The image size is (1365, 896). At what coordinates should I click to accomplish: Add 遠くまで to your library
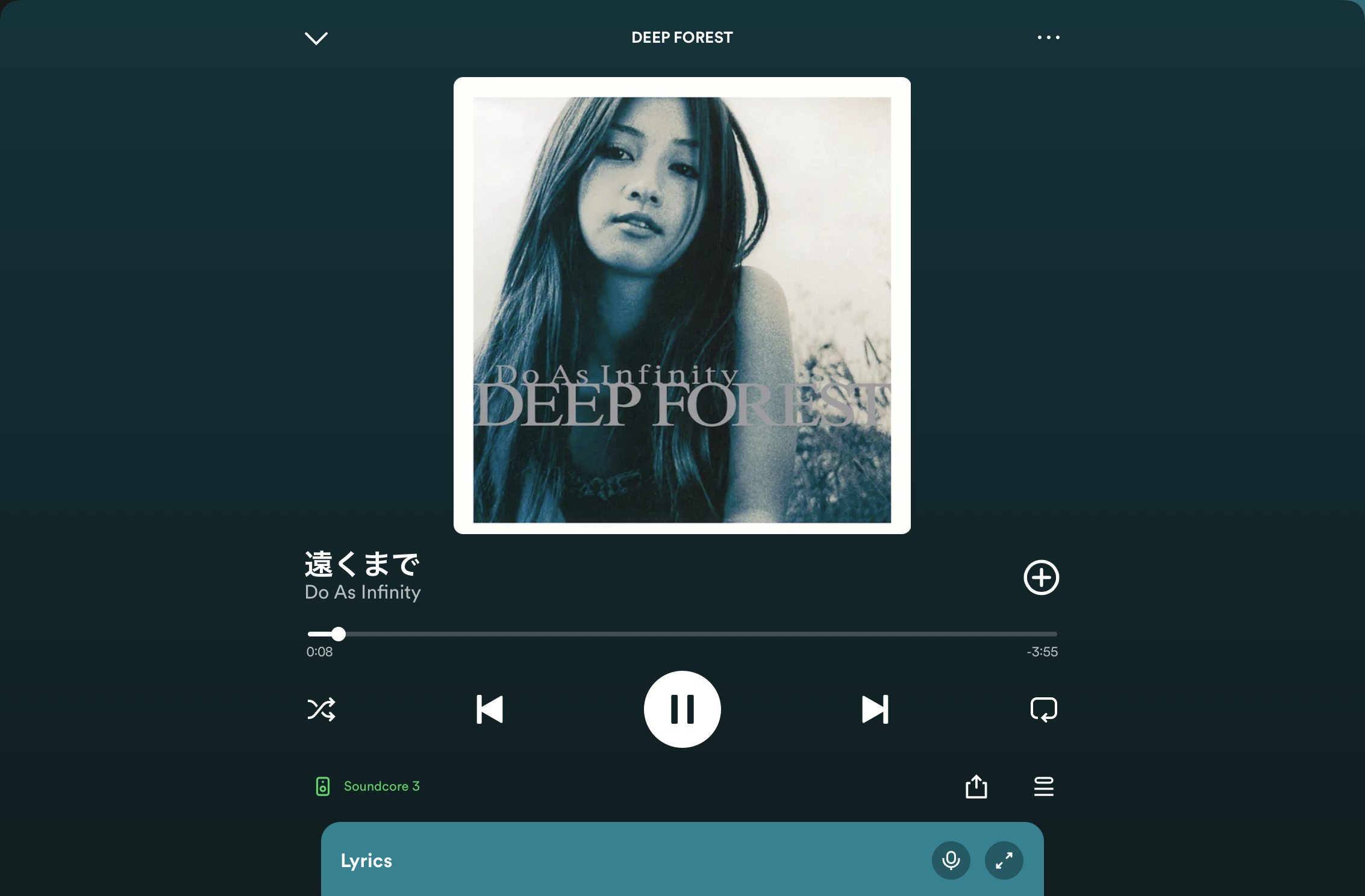(x=1041, y=577)
